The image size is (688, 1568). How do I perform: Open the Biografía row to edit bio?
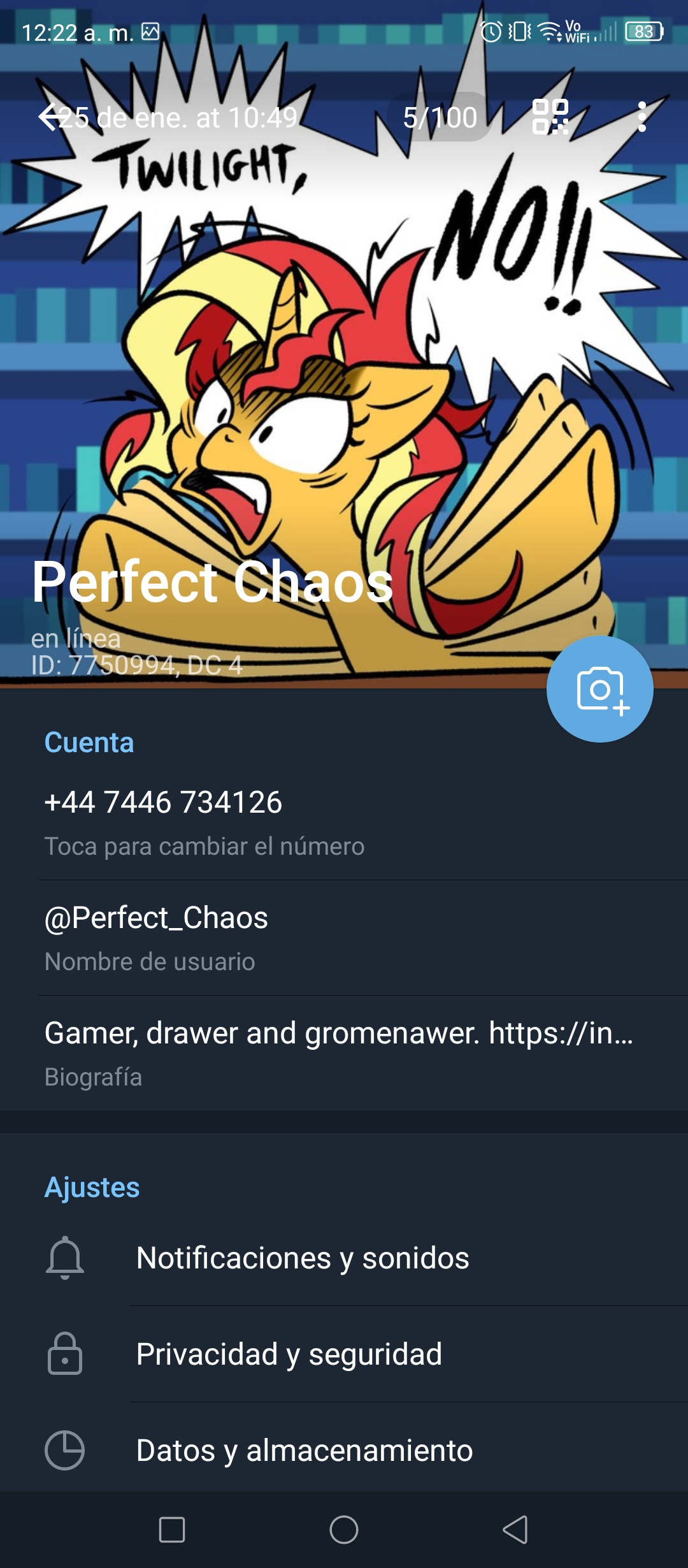click(344, 1053)
